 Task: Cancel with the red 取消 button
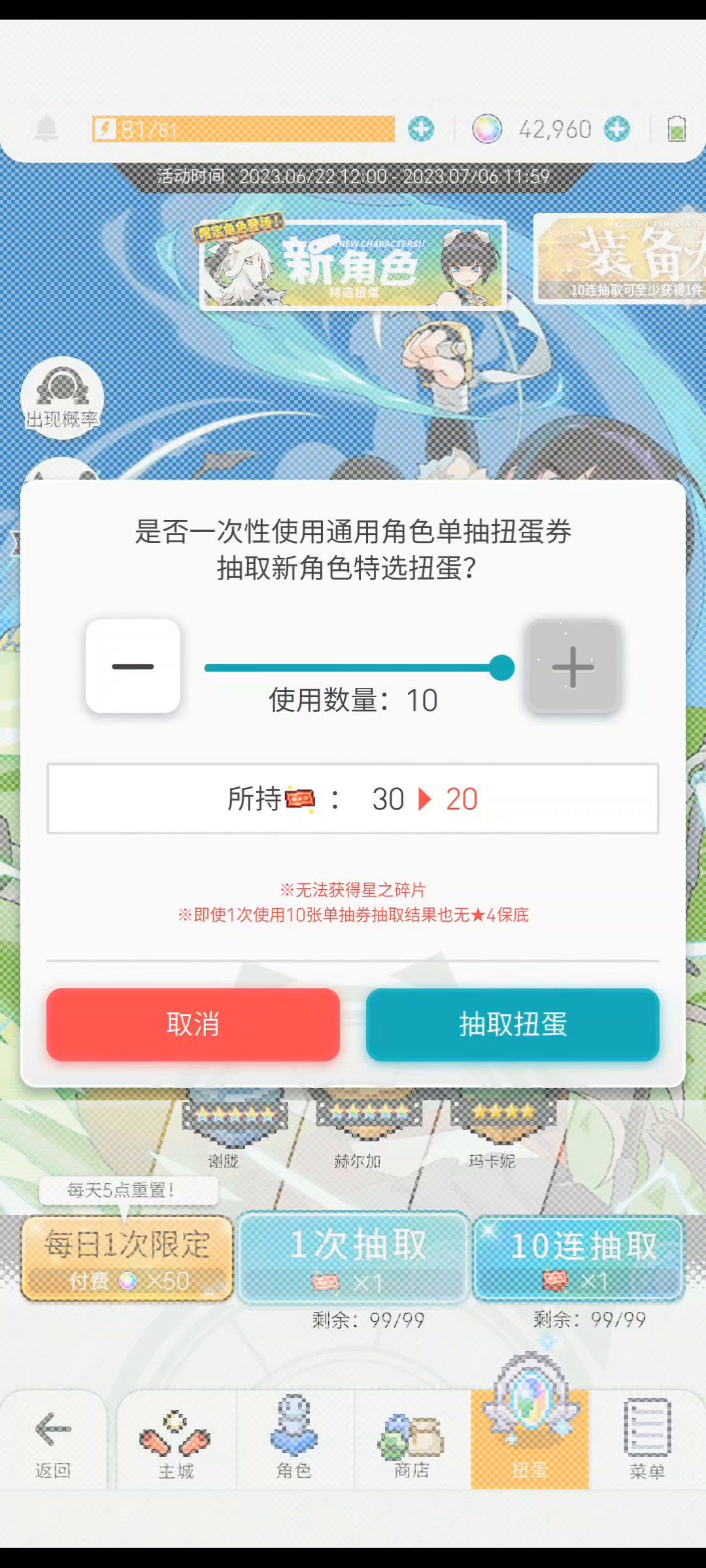click(193, 1024)
